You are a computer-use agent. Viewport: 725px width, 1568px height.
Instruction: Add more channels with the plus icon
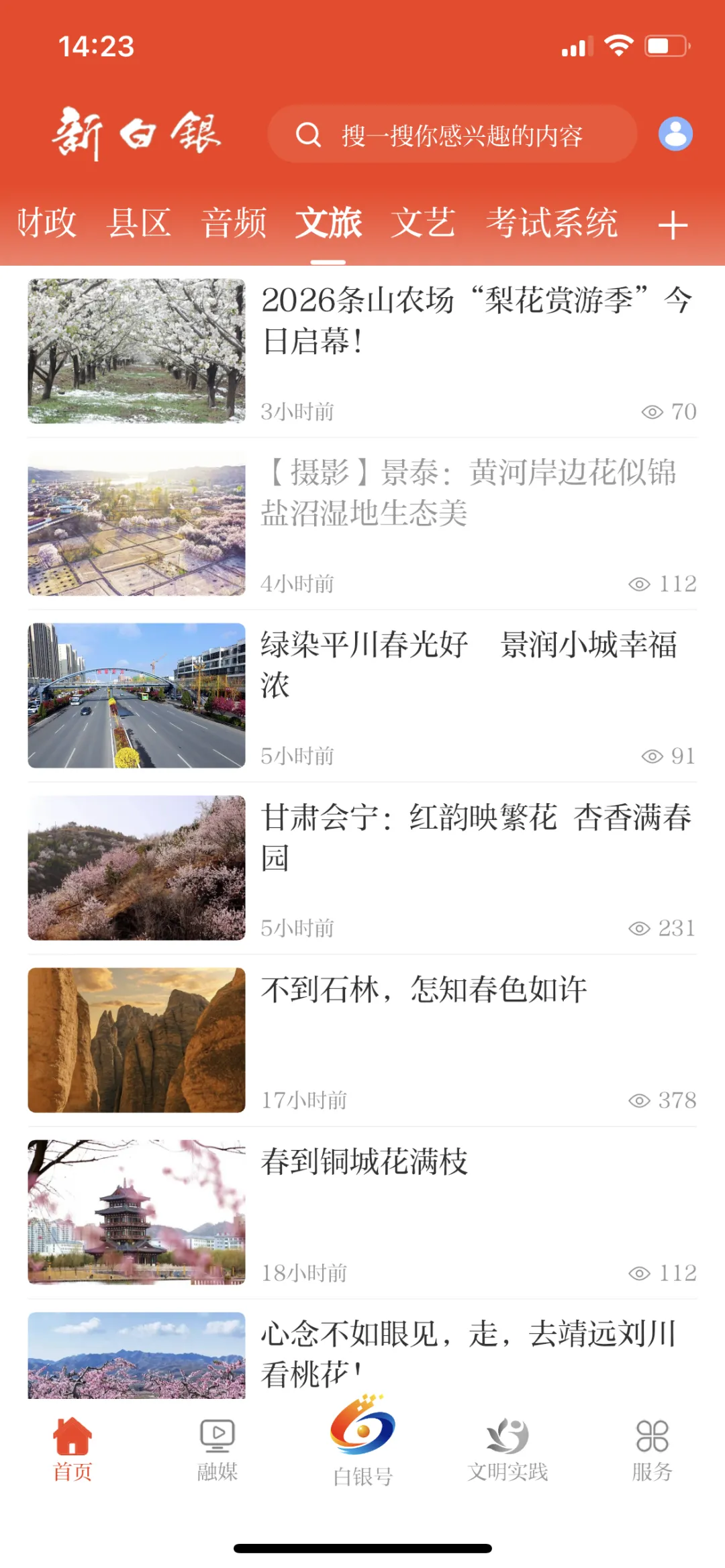pos(673,225)
